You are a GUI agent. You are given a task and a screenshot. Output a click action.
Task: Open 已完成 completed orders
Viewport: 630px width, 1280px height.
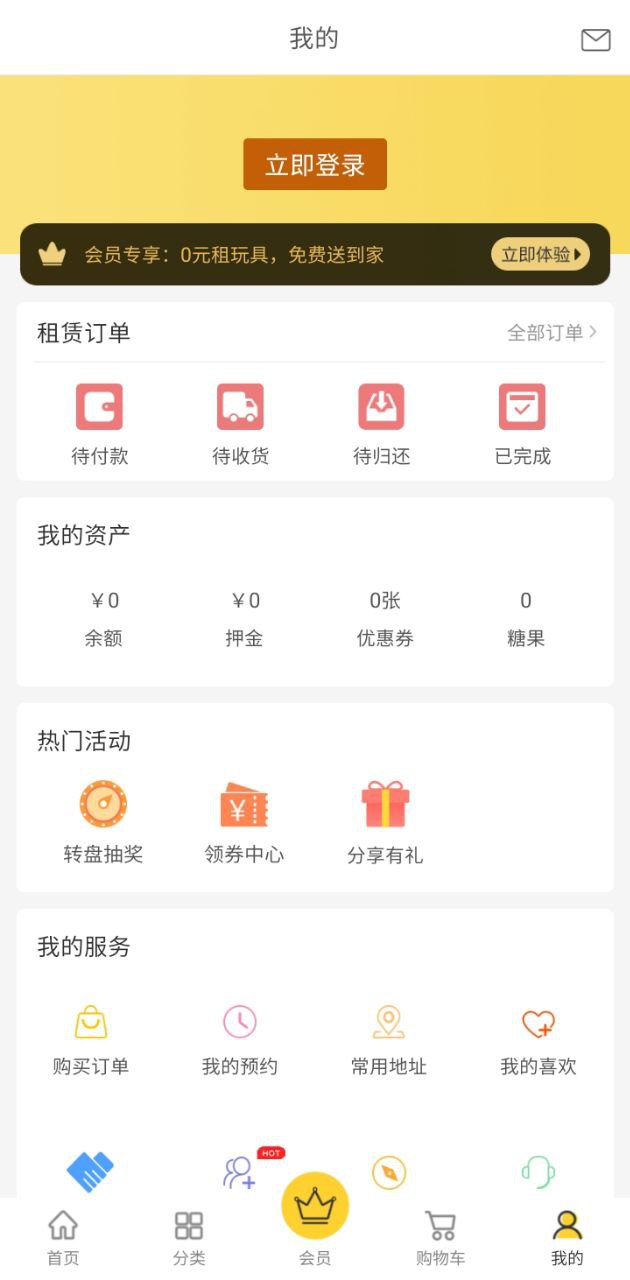[522, 423]
